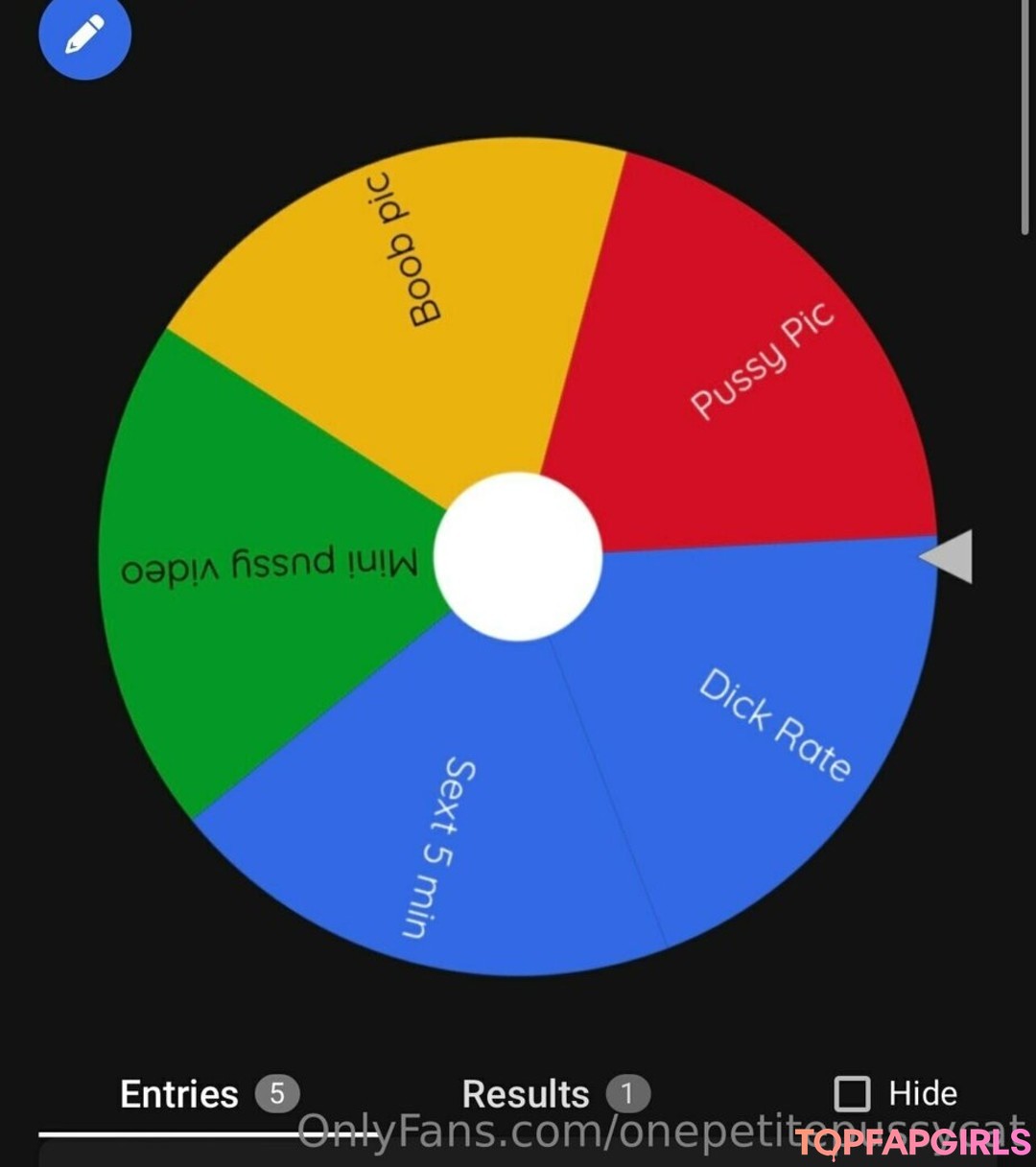The height and width of the screenshot is (1167, 1036).
Task: Tap the blue pencil edit button
Action: click(84, 35)
